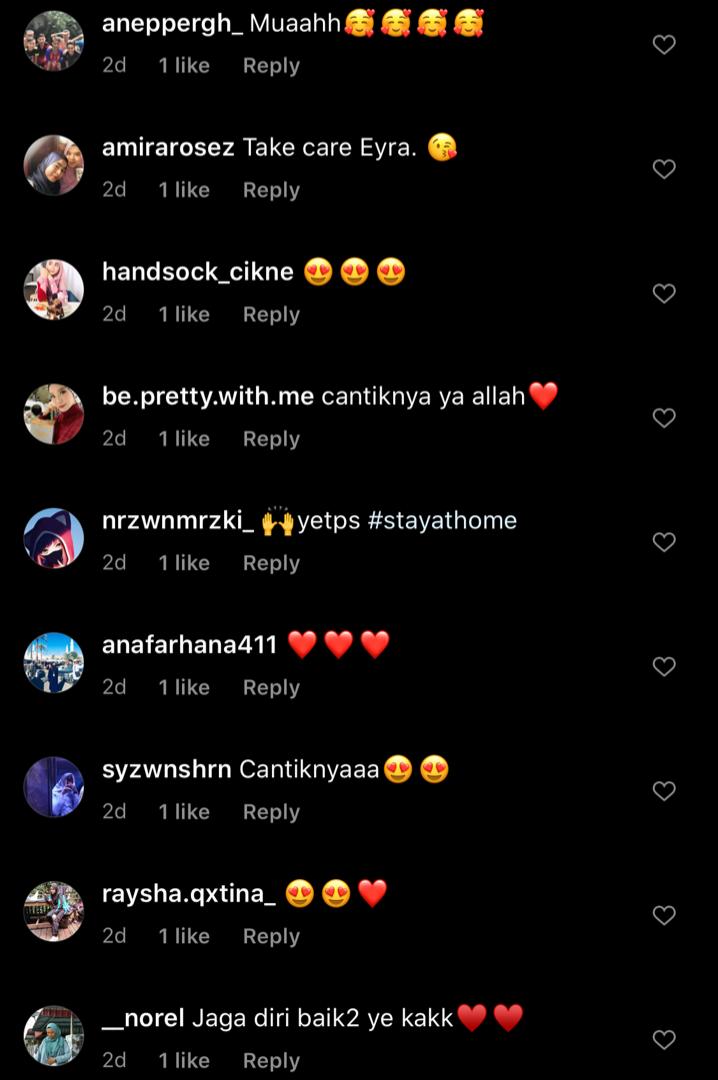View likes on raysha.qxtina_'s comment
Image resolution: width=718 pixels, height=1080 pixels.
184,936
